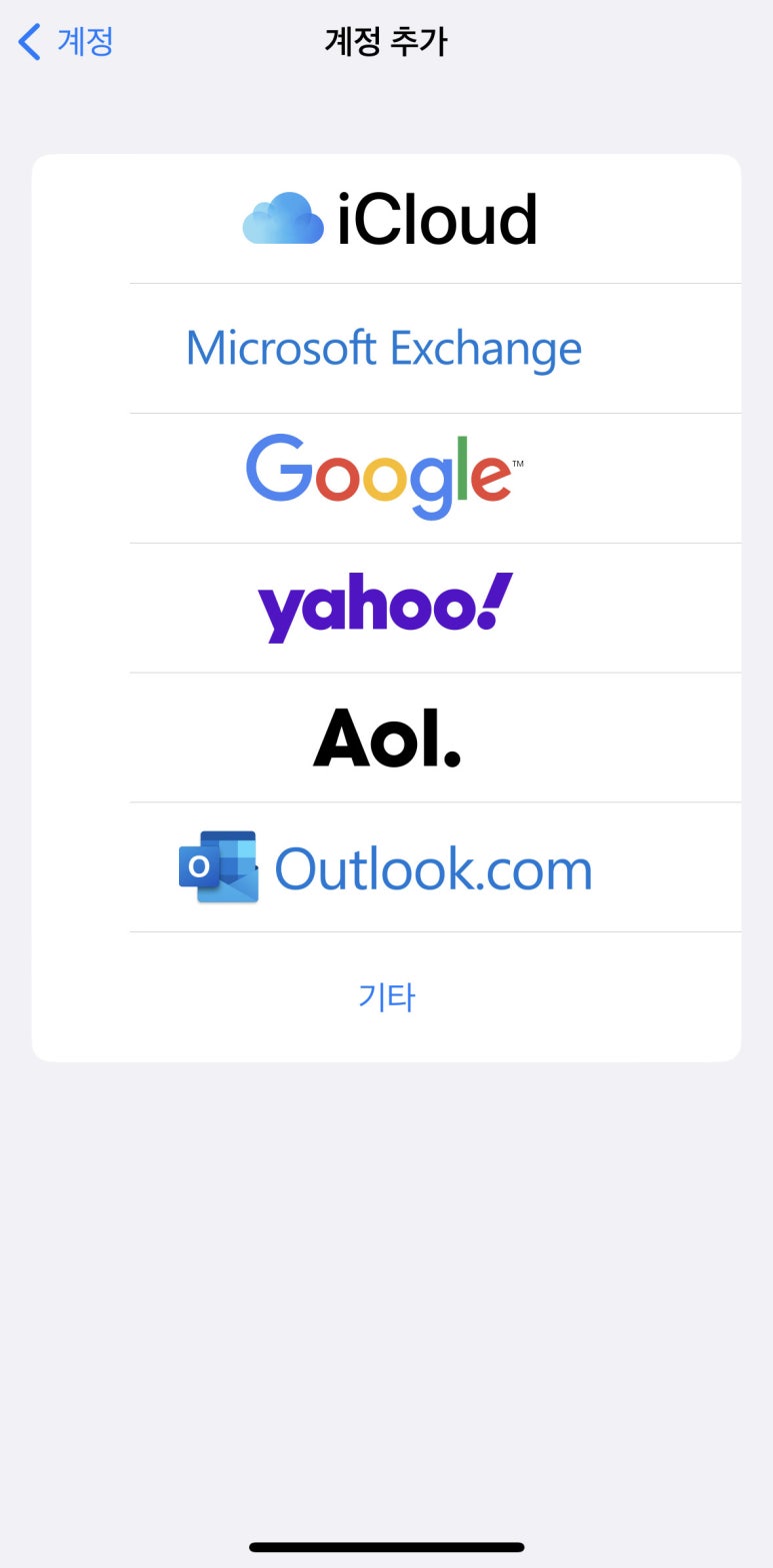Screen dimensions: 773x1568
Task: Add a Google account
Action: [x=385, y=478]
